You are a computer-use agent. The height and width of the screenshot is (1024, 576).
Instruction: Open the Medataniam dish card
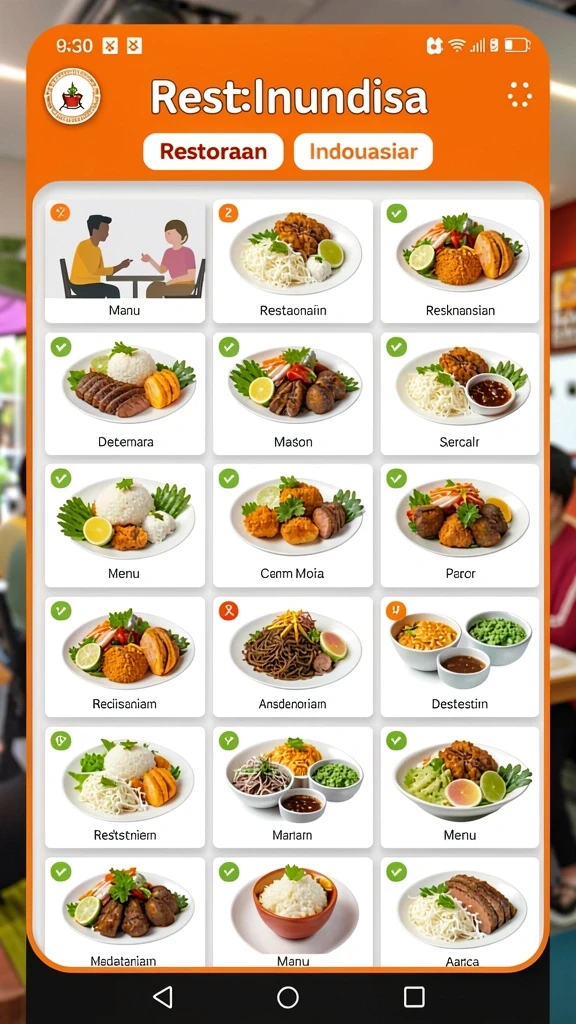tap(125, 913)
